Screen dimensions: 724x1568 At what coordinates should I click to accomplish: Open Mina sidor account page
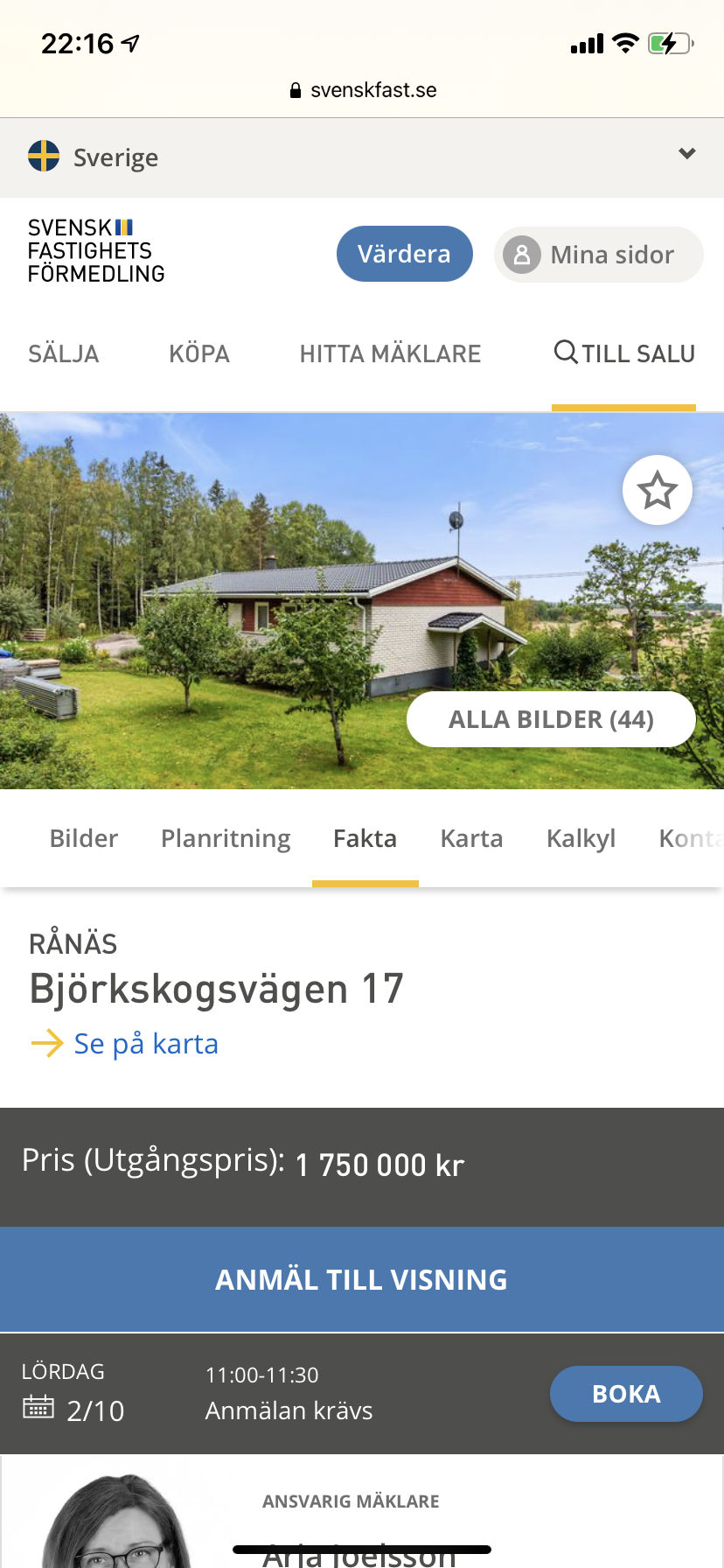[599, 255]
